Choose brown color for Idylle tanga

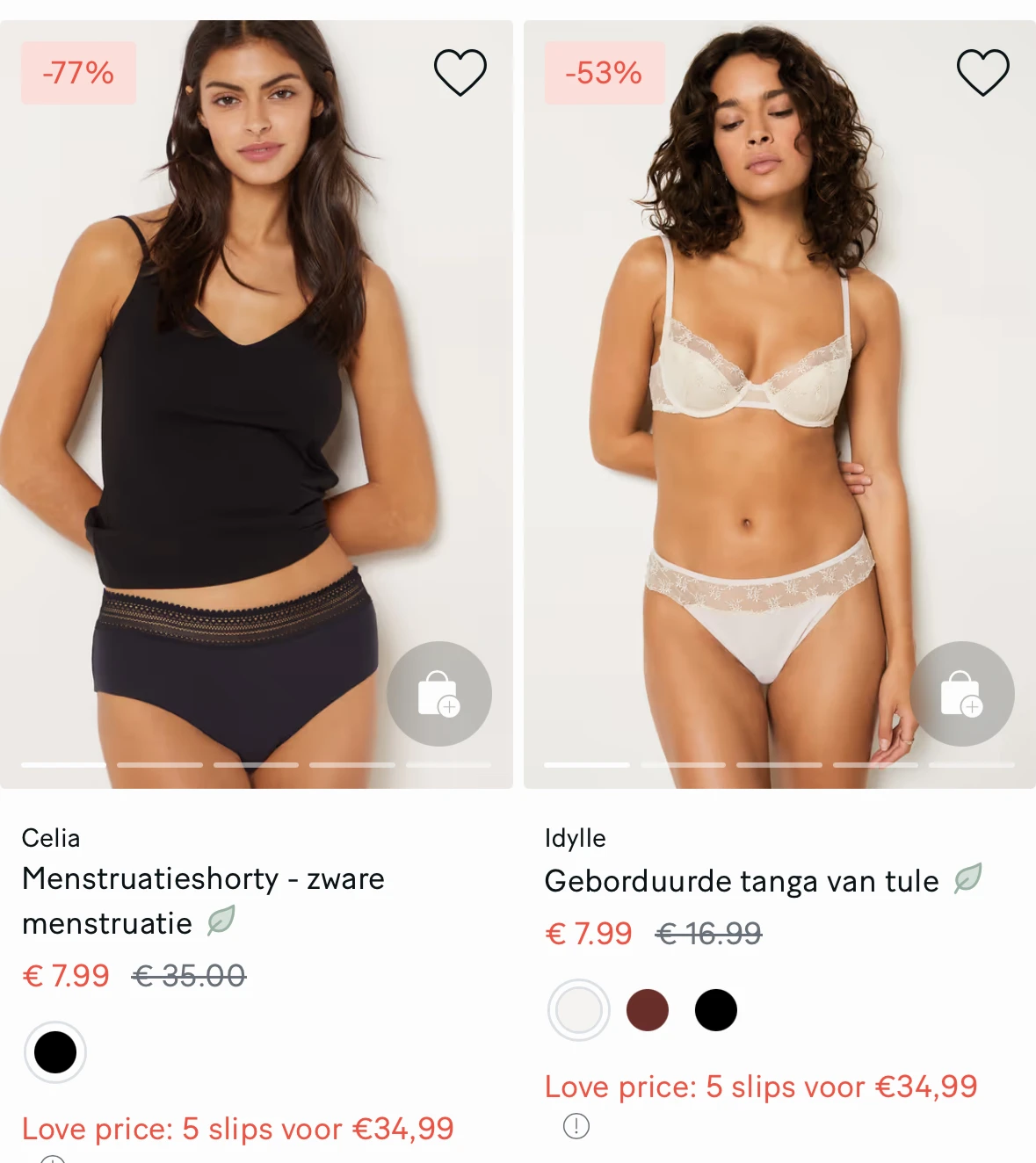click(648, 1010)
